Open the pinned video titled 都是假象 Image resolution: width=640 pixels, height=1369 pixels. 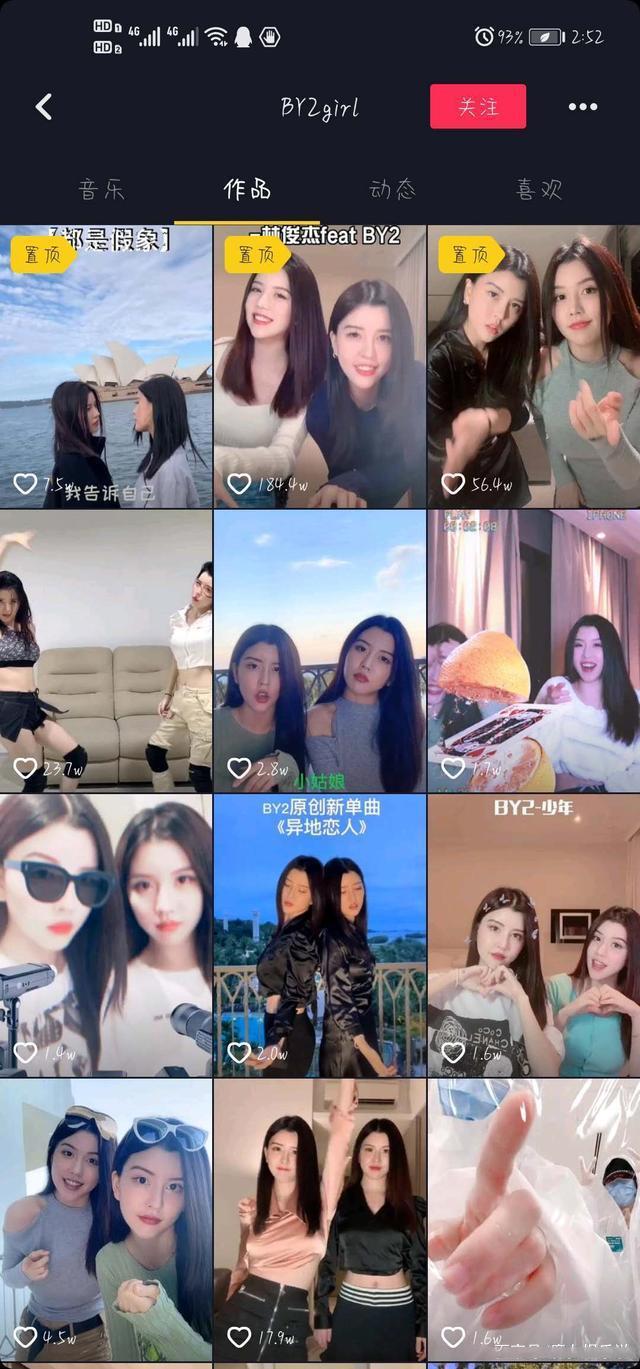[x=106, y=367]
